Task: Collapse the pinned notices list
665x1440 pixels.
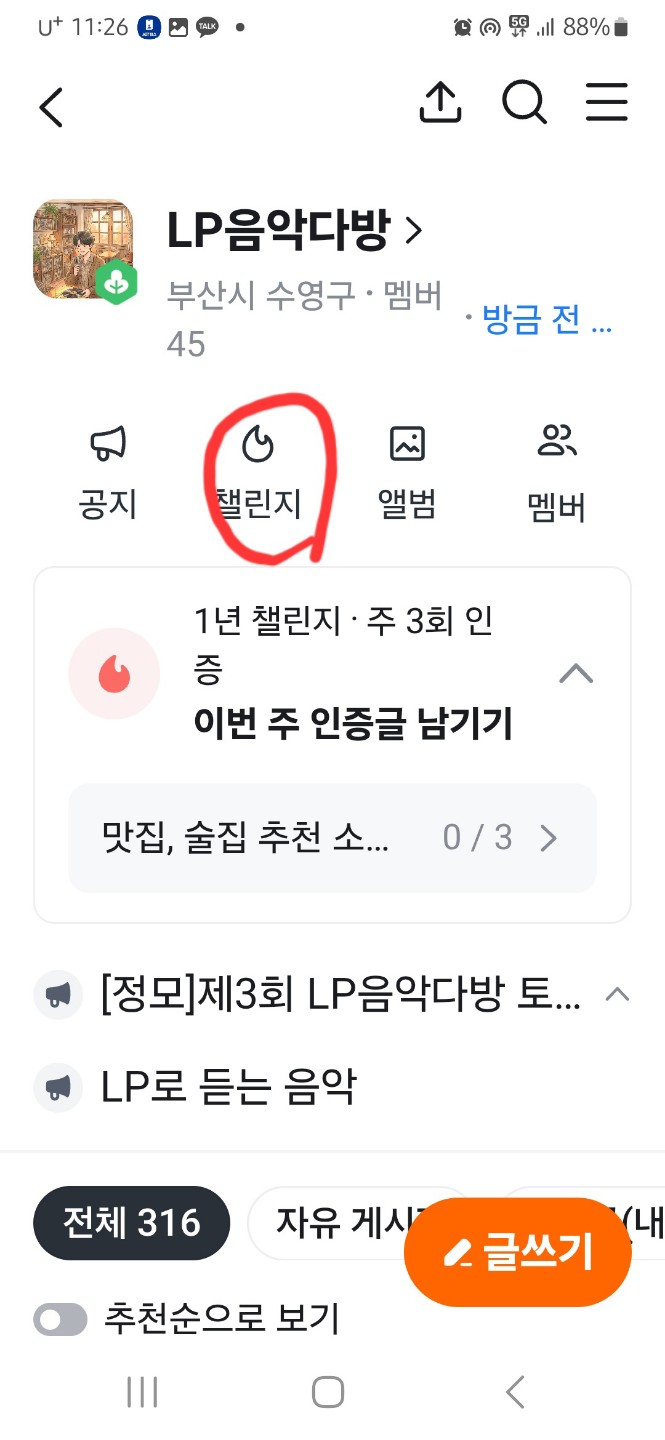Action: point(618,995)
